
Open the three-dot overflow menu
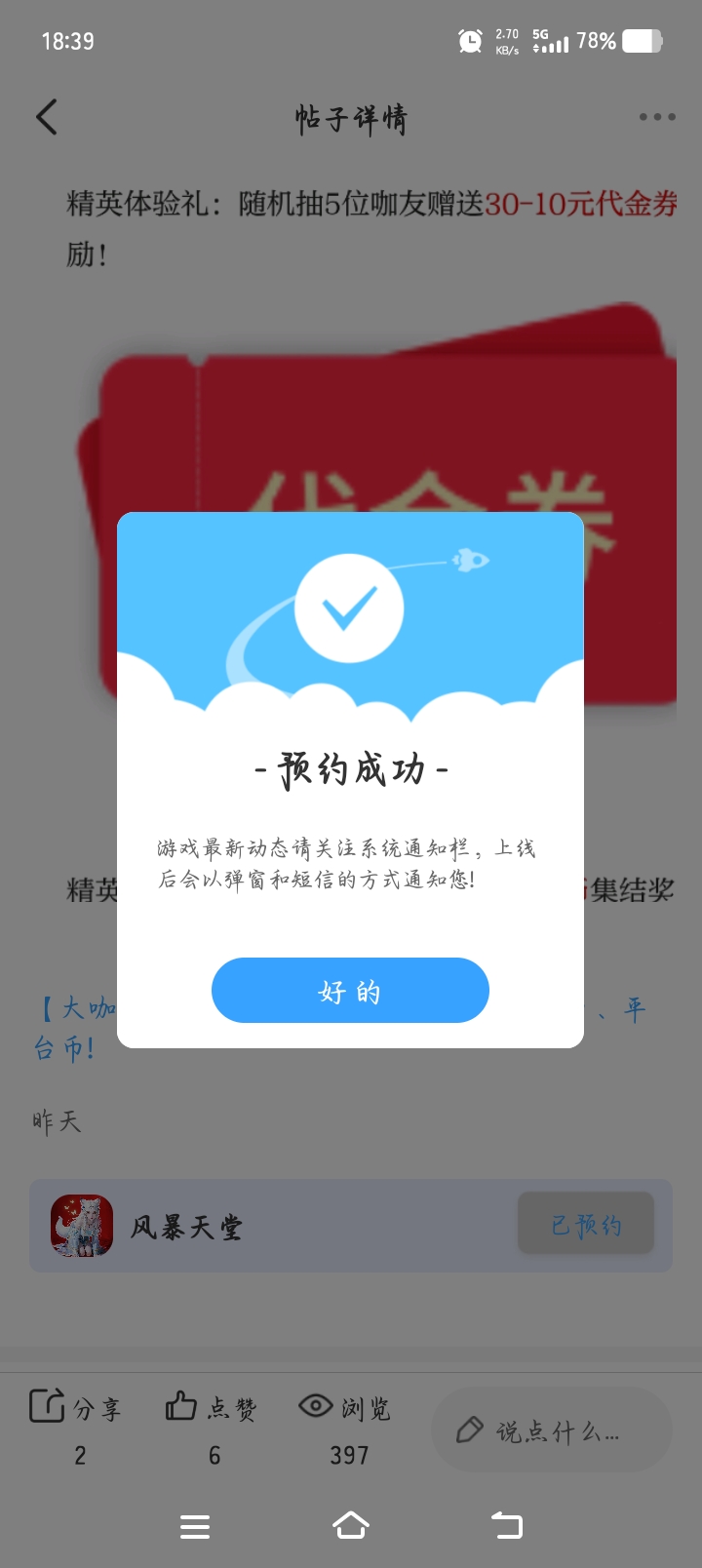coord(656,117)
